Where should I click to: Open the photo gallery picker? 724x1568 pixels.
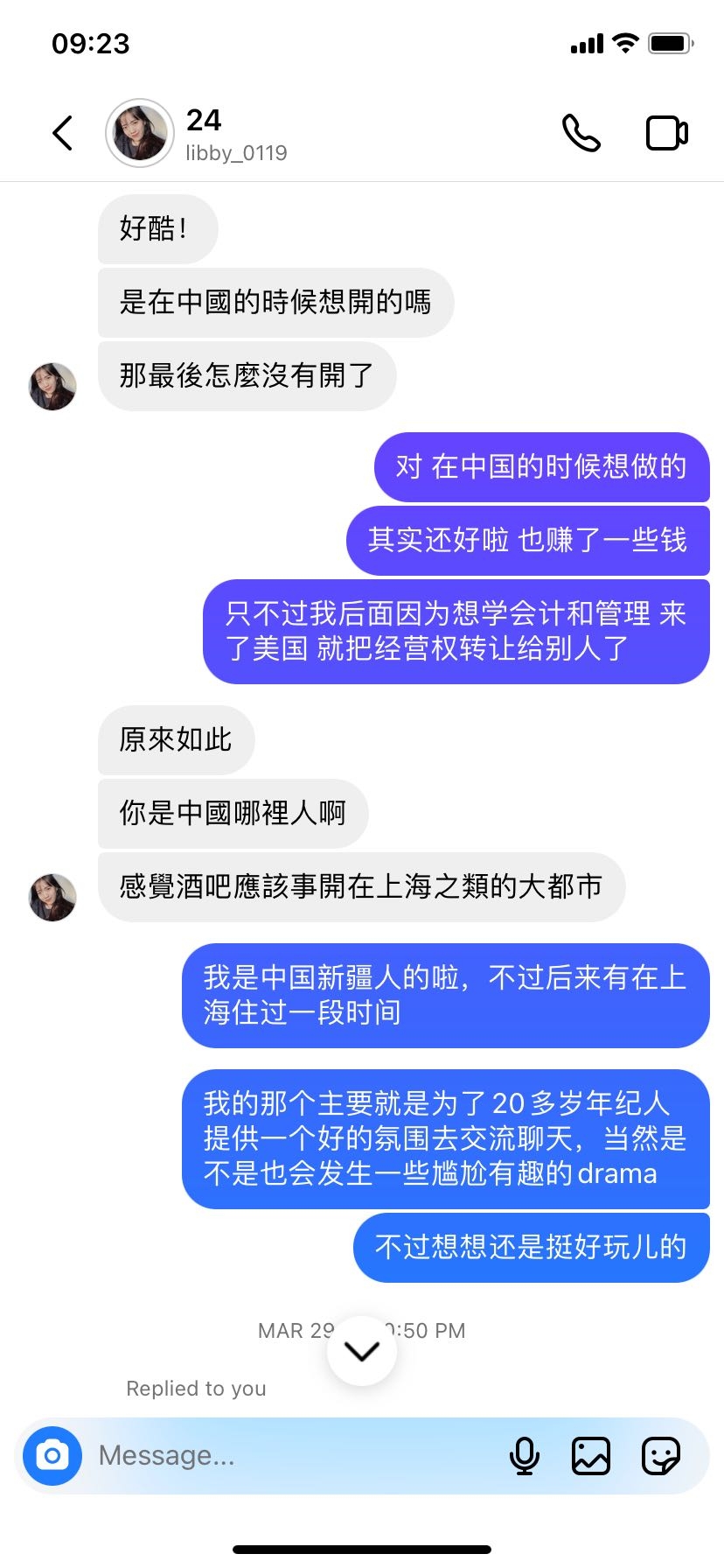pos(591,1456)
